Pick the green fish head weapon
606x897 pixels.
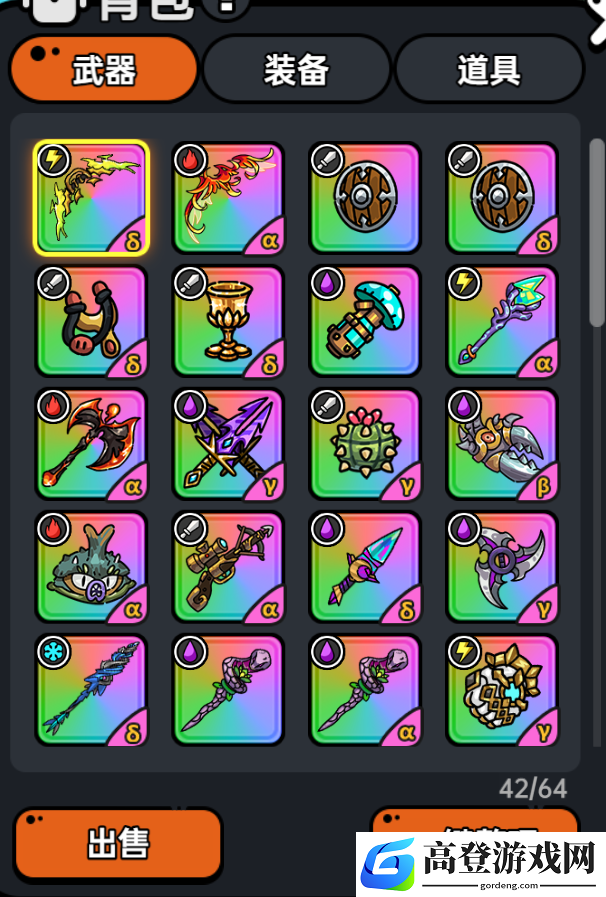point(91,566)
